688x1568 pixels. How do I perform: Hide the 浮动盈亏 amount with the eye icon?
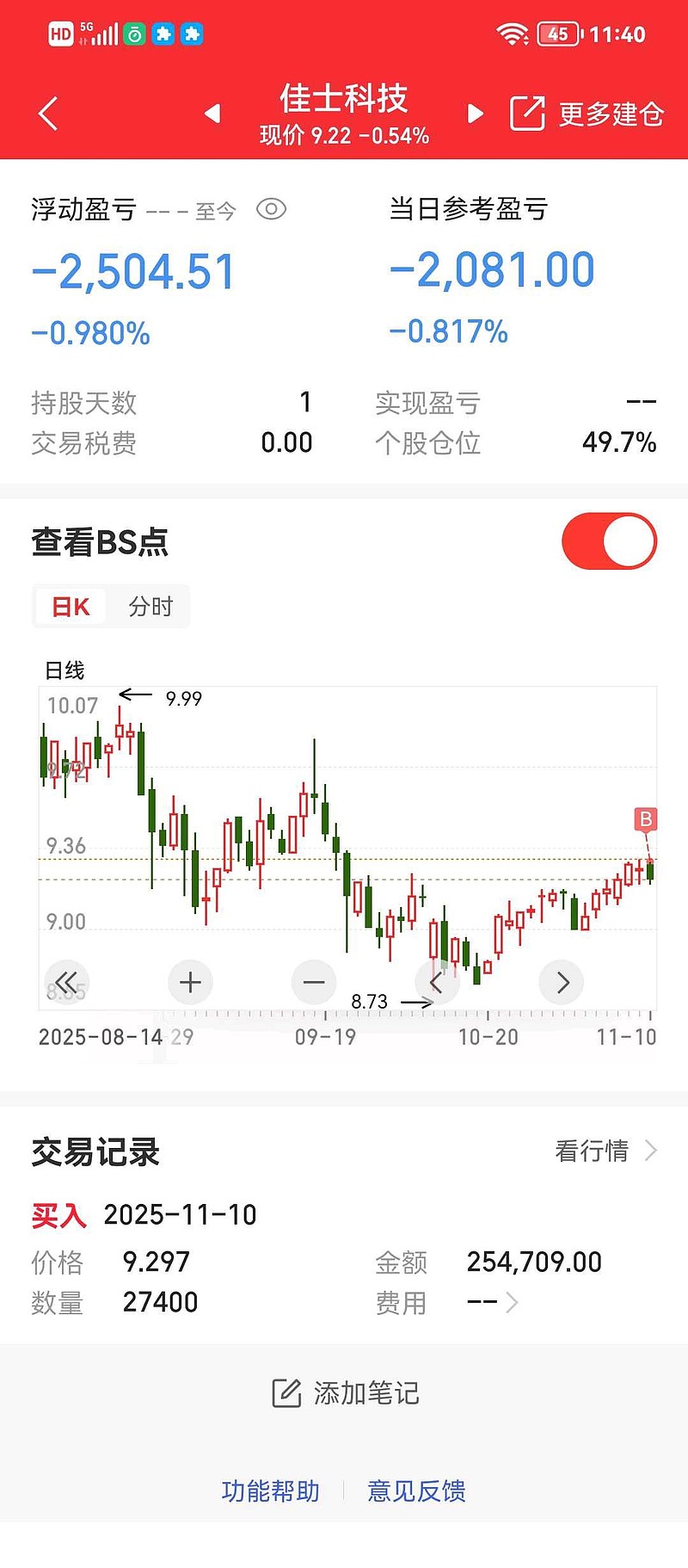(x=271, y=209)
